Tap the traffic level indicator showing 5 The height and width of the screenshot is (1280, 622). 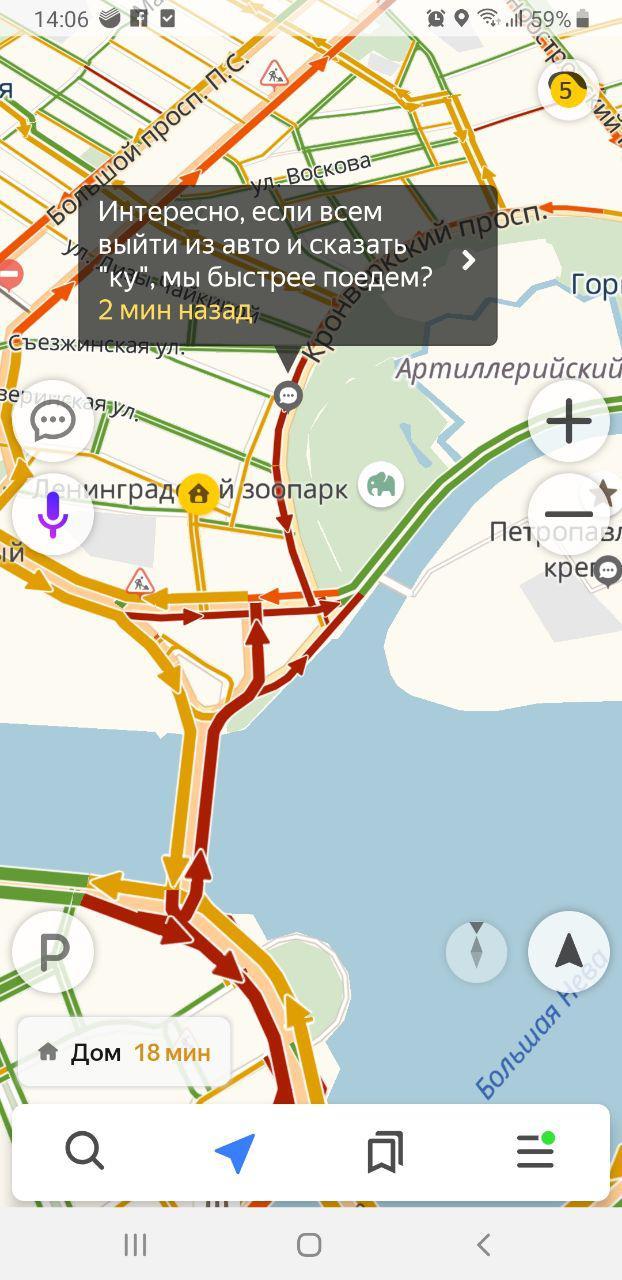567,91
